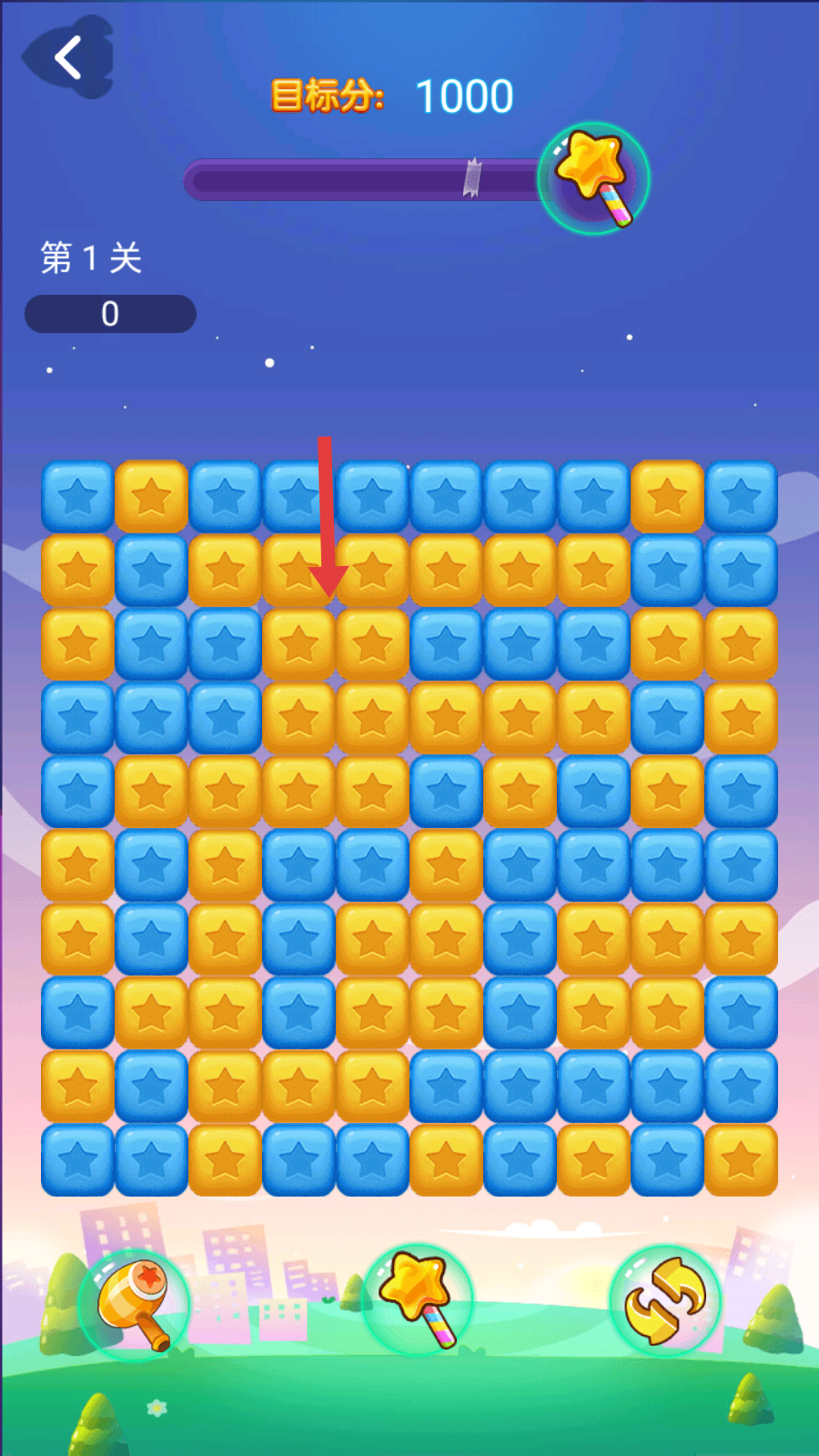Tap the star wand beside the progress bar

pos(593,178)
